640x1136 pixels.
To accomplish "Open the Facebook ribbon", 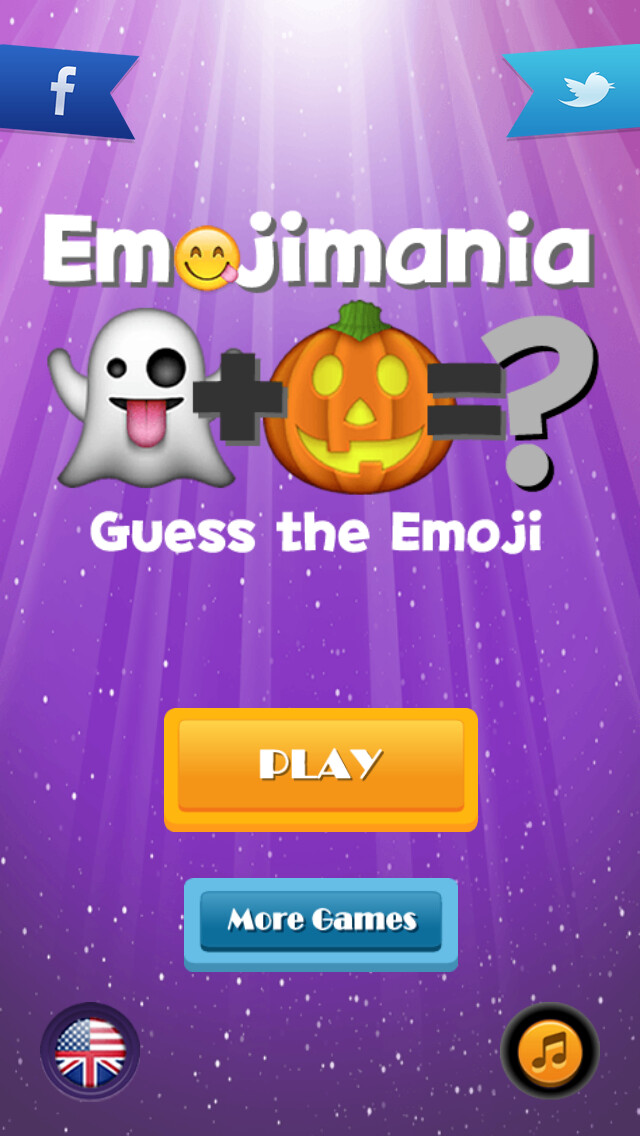I will pos(64,92).
